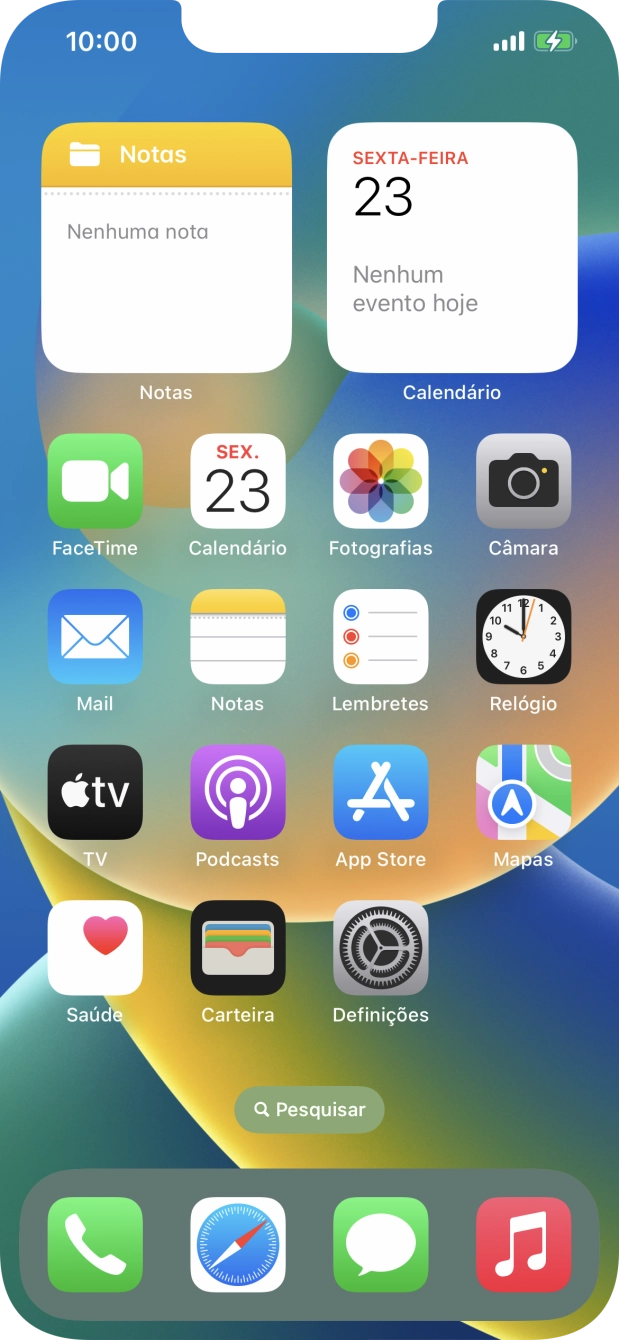Open the Phone app in the dock
Viewport: 619px width, 1340px height.
pyautogui.click(x=95, y=1245)
